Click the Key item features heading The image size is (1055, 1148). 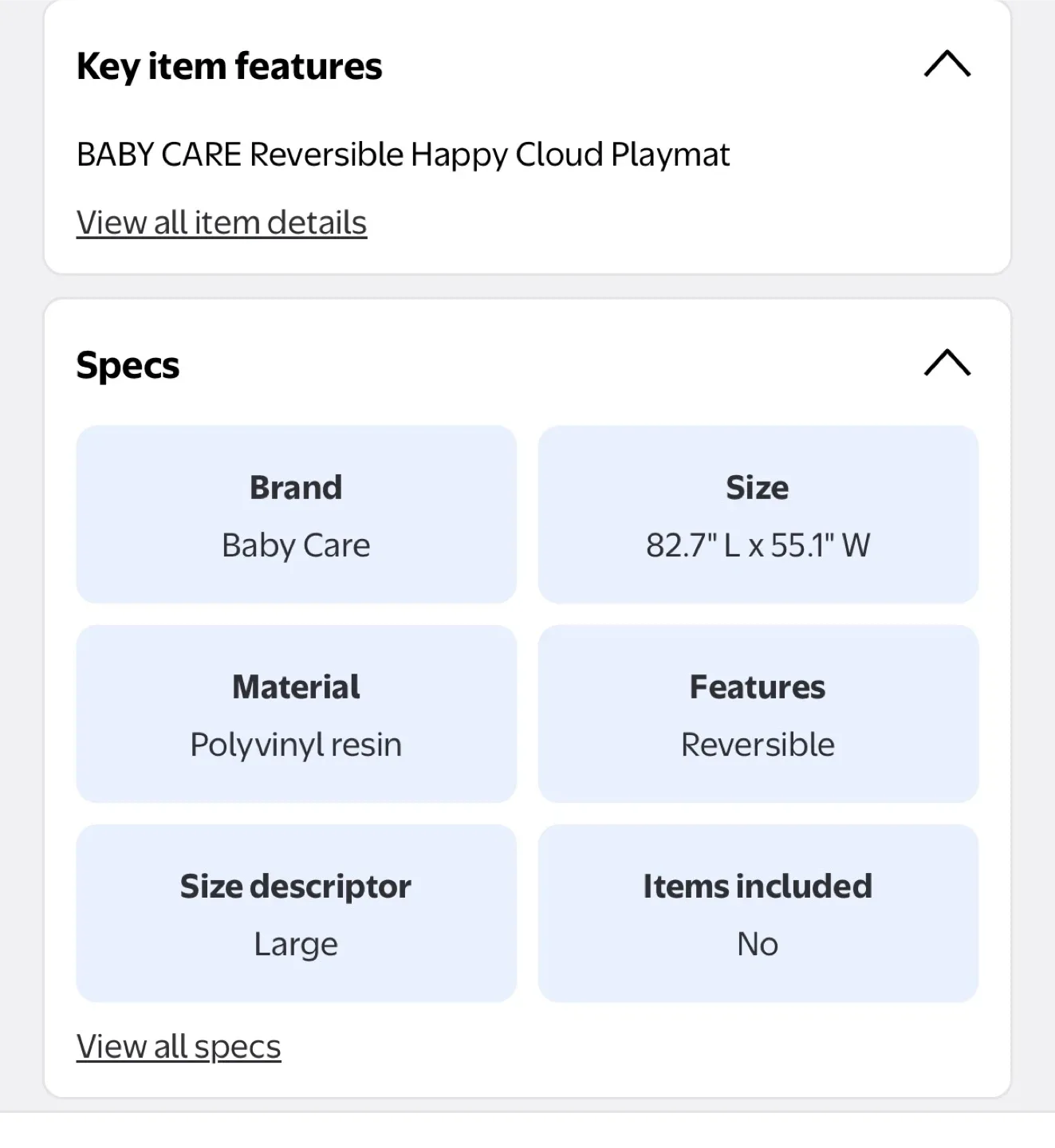pyautogui.click(x=229, y=65)
